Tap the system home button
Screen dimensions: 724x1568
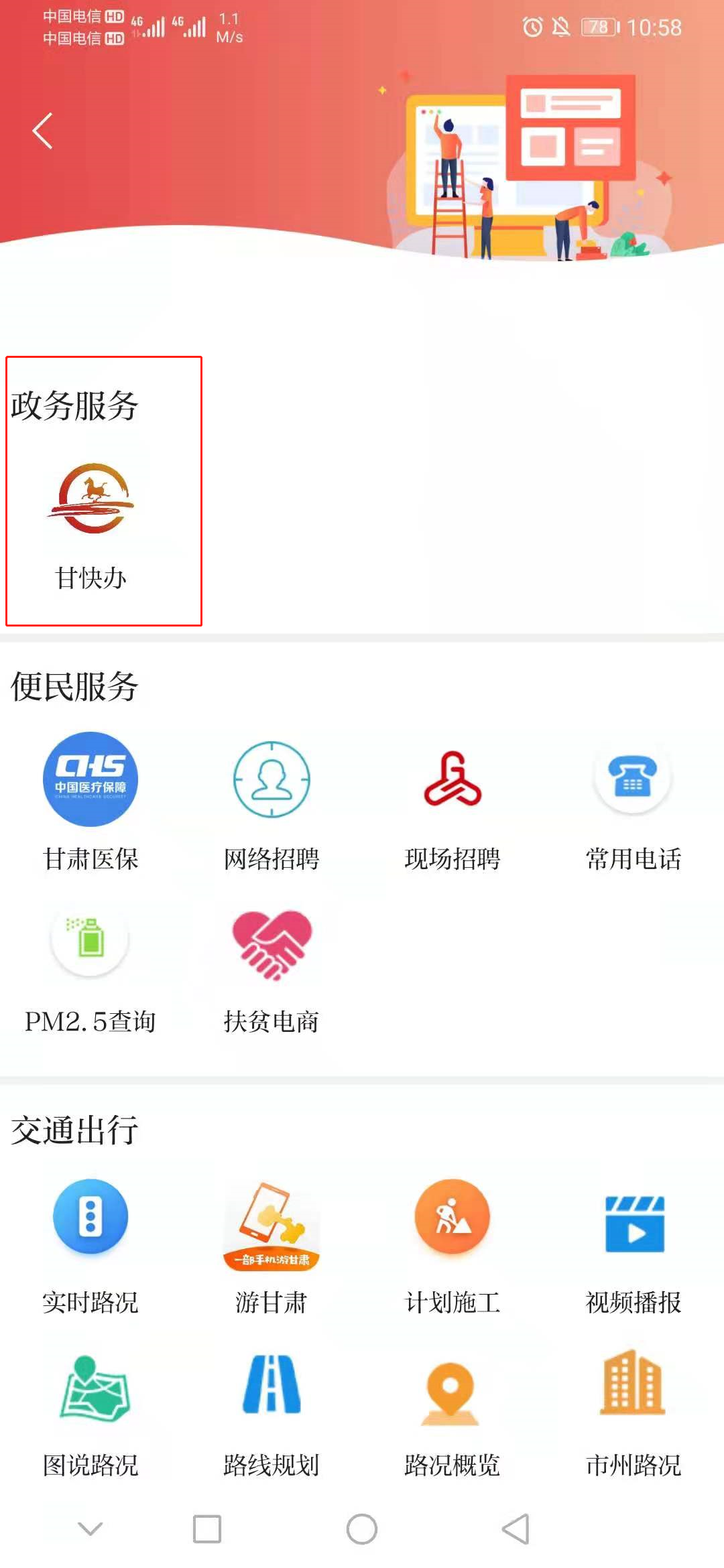[362, 1529]
